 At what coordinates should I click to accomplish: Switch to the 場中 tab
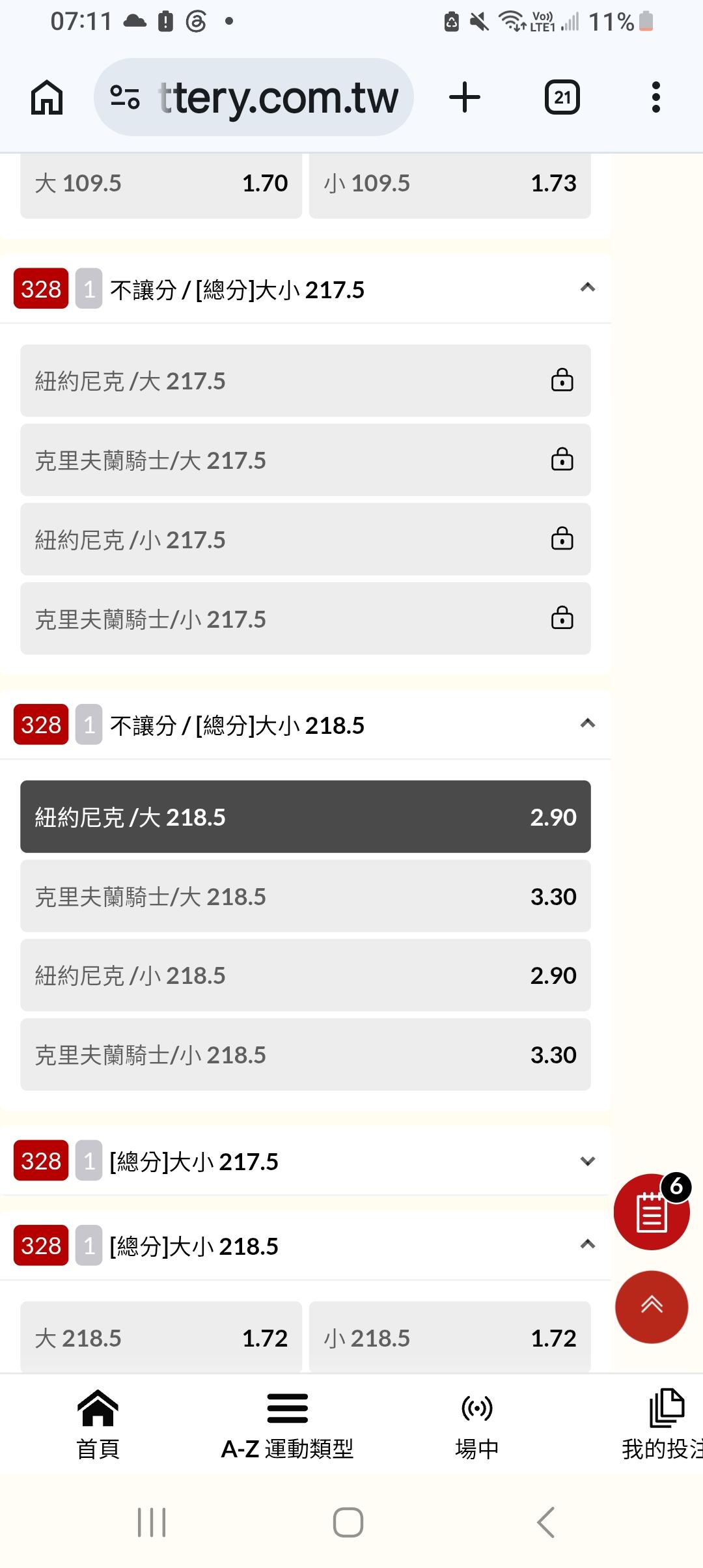pyautogui.click(x=477, y=1425)
